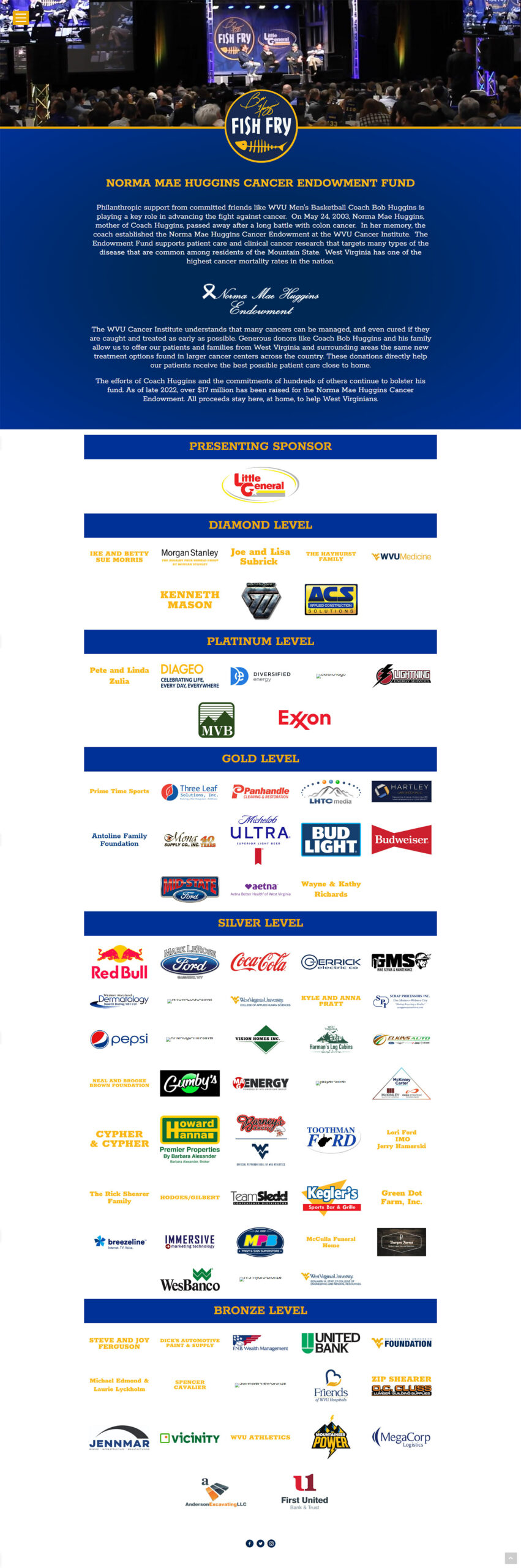Open the Exxon sponsor link

point(304,719)
